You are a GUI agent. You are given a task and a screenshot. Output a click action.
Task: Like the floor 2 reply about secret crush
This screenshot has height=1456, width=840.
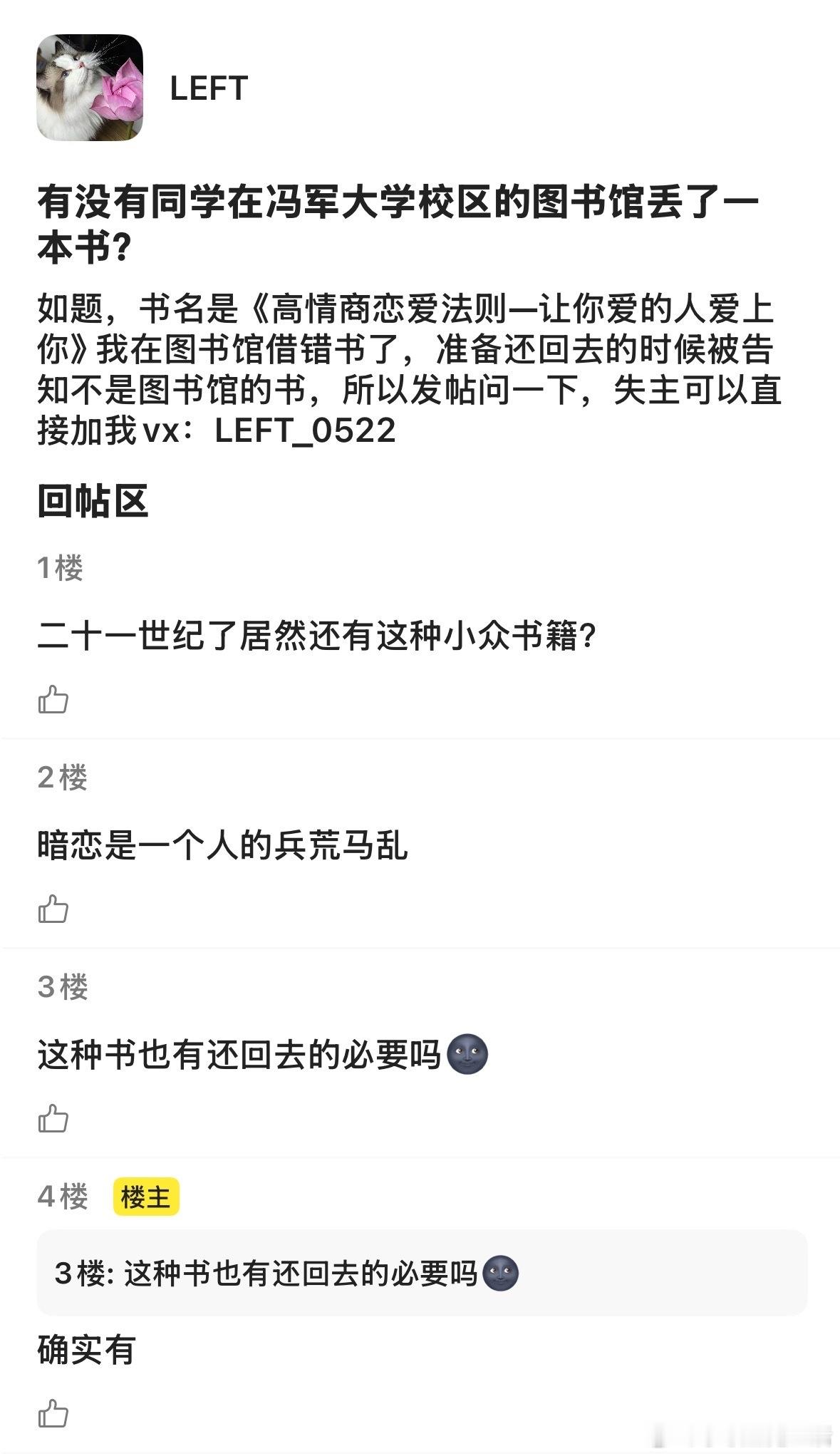coord(53,909)
